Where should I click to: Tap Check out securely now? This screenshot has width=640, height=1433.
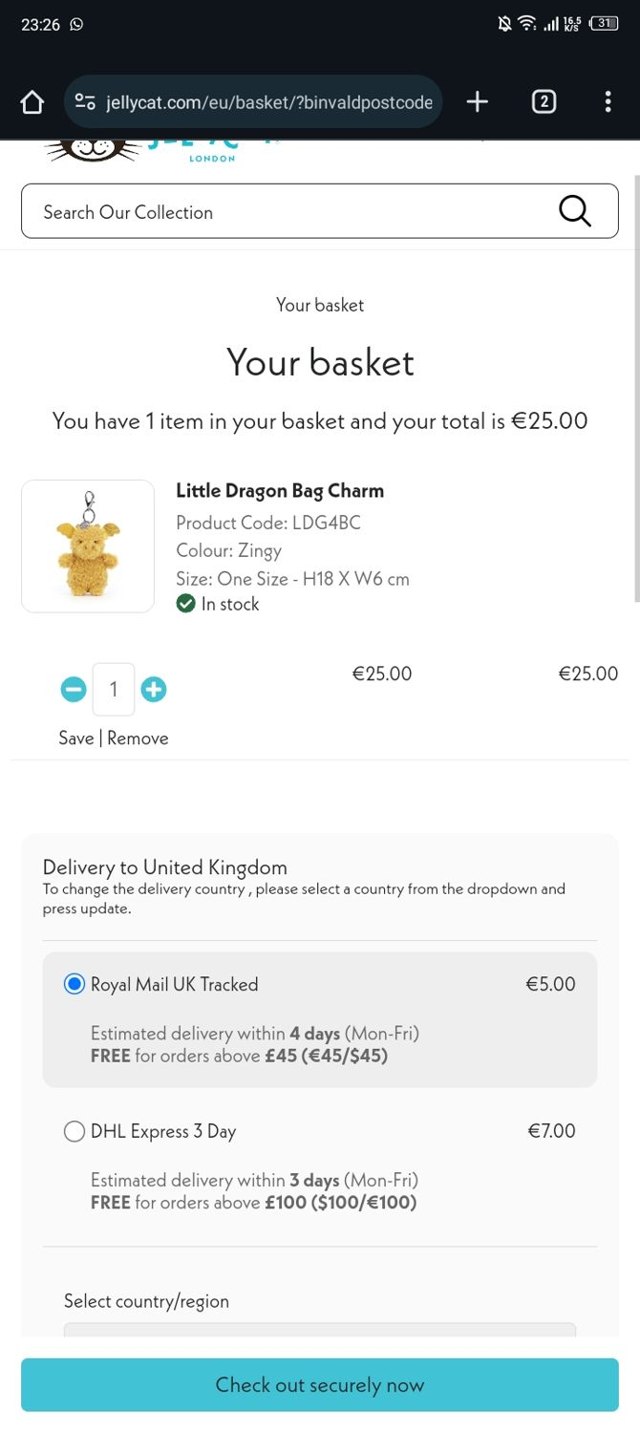pyautogui.click(x=320, y=1385)
